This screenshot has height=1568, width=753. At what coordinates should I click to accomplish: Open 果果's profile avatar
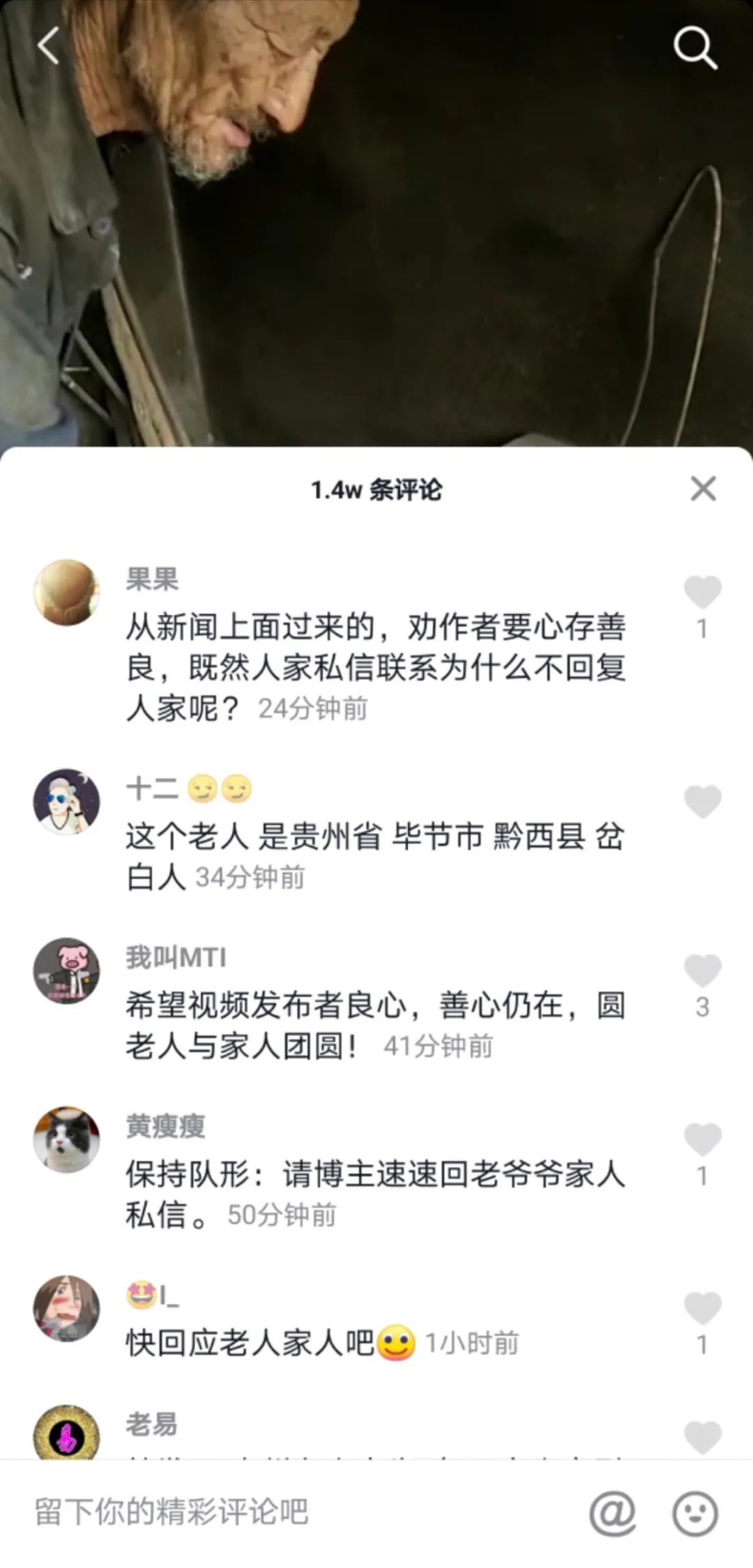point(67,593)
